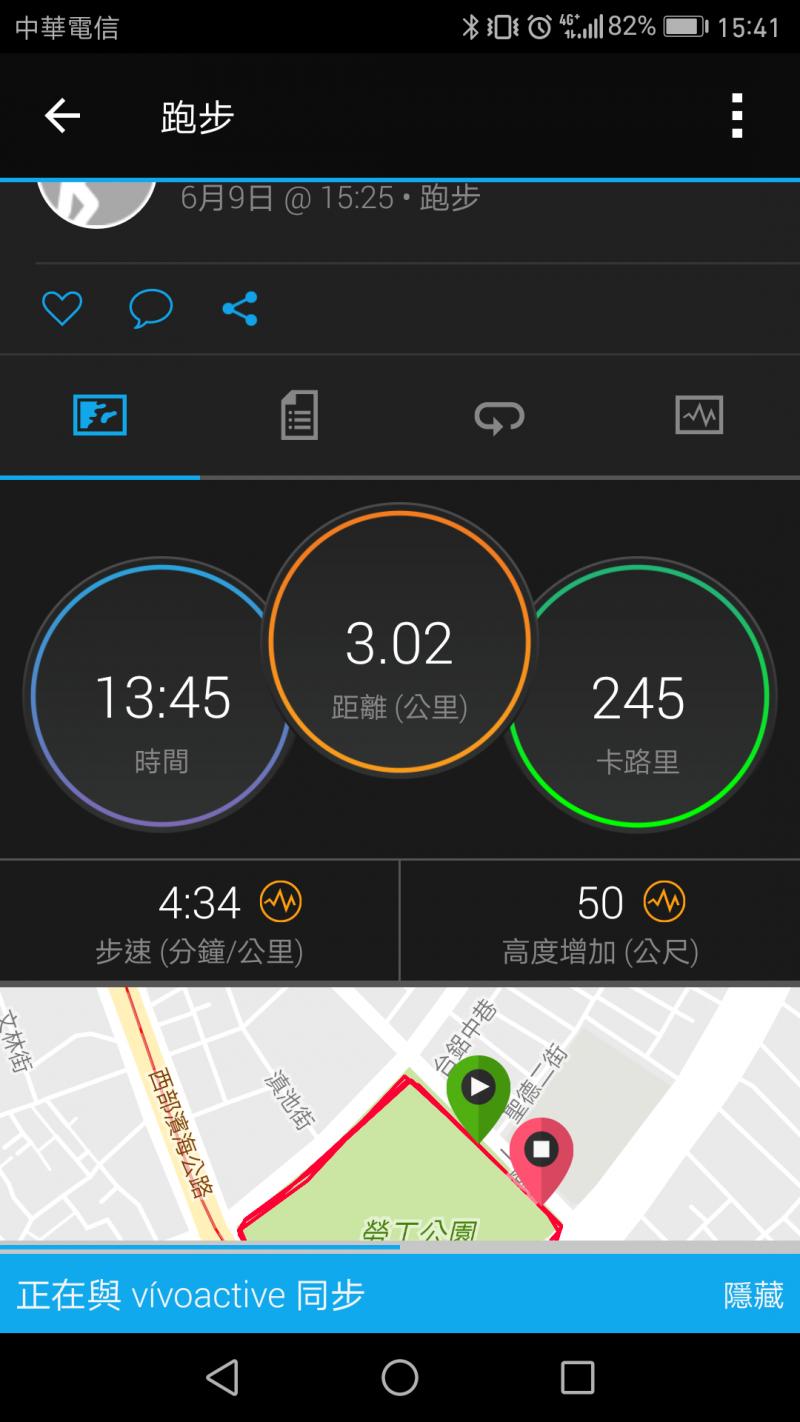Viewport: 800px width, 1422px height.
Task: Open comments with the speech bubble icon
Action: [151, 308]
